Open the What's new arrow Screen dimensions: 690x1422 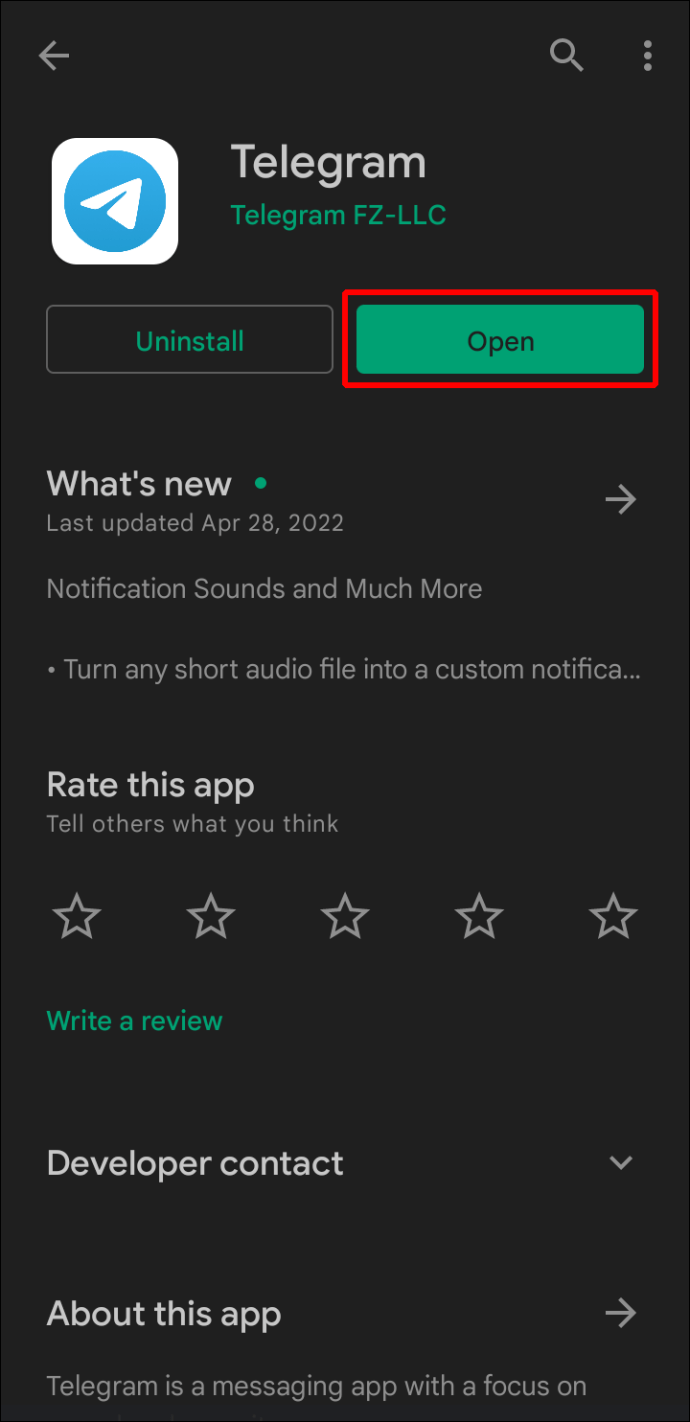click(x=621, y=499)
